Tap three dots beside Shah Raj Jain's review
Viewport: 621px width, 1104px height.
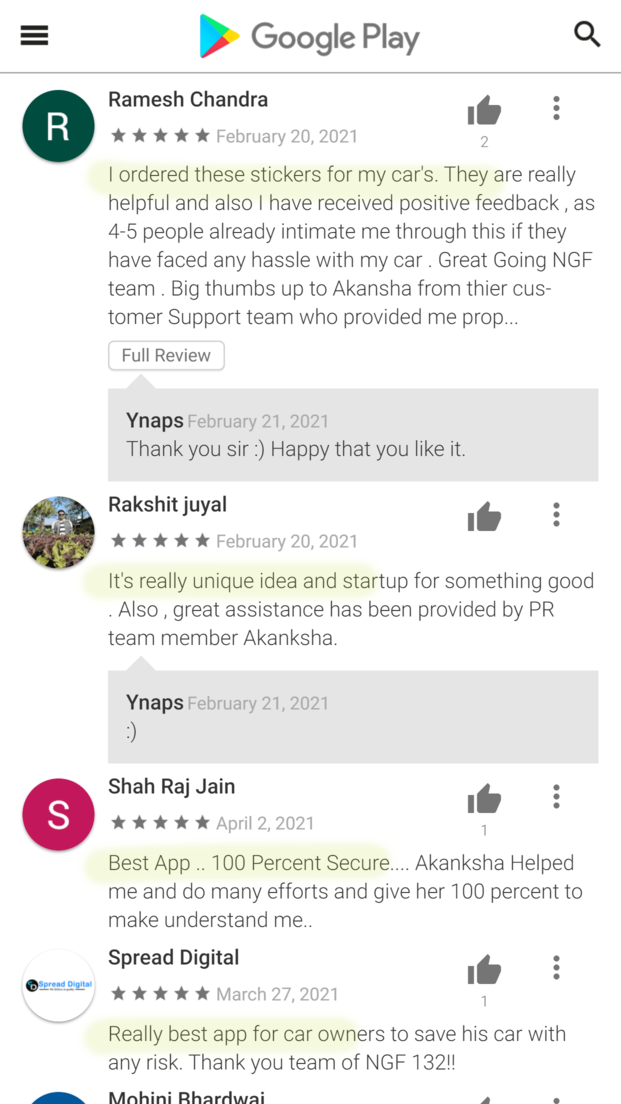click(556, 796)
